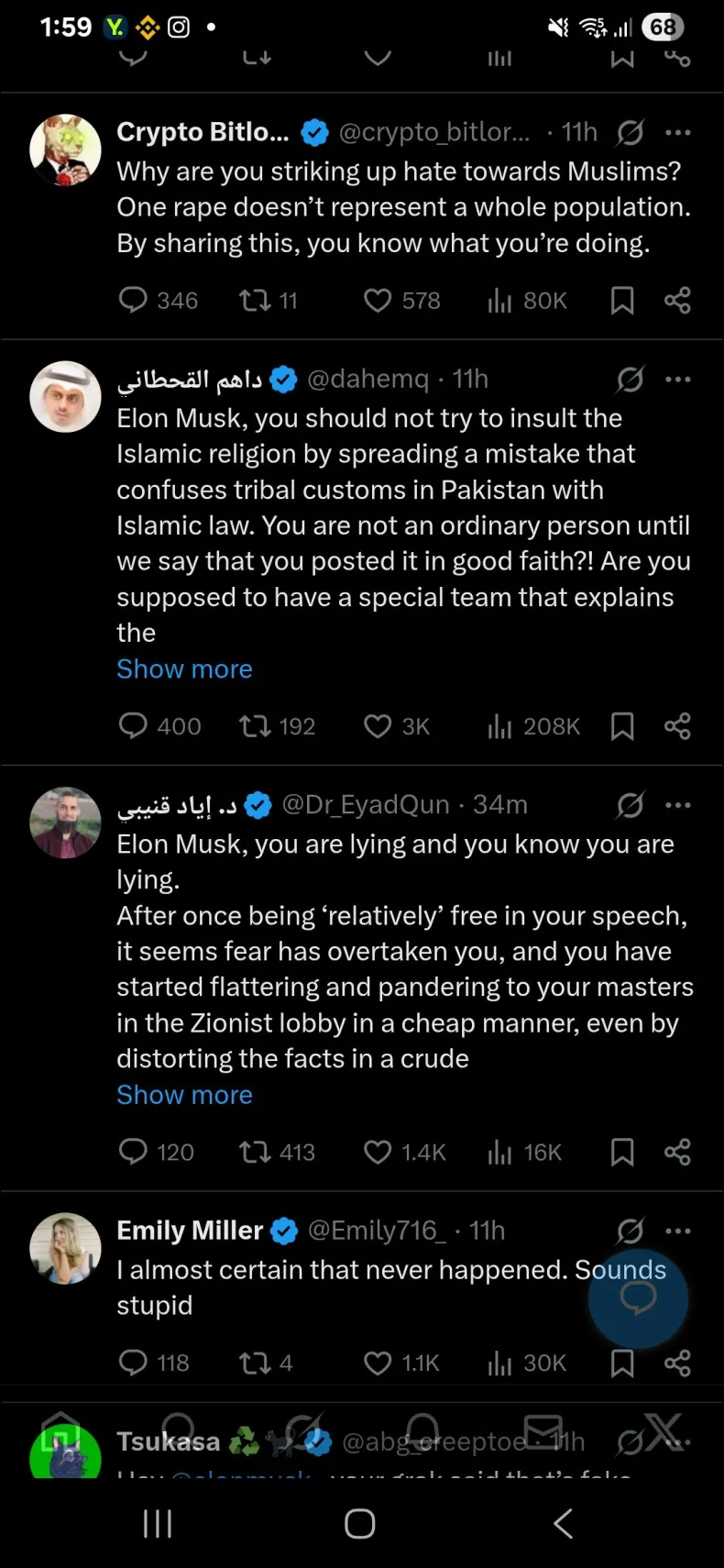Like the post by @dahemq
Screen dimensions: 724x1568
(x=378, y=726)
